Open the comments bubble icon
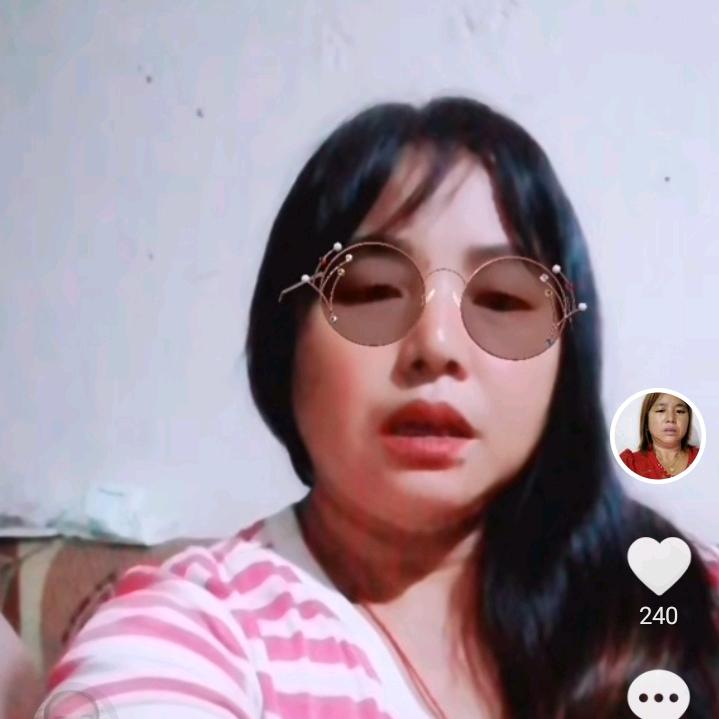The width and height of the screenshot is (719, 719). pos(658,697)
